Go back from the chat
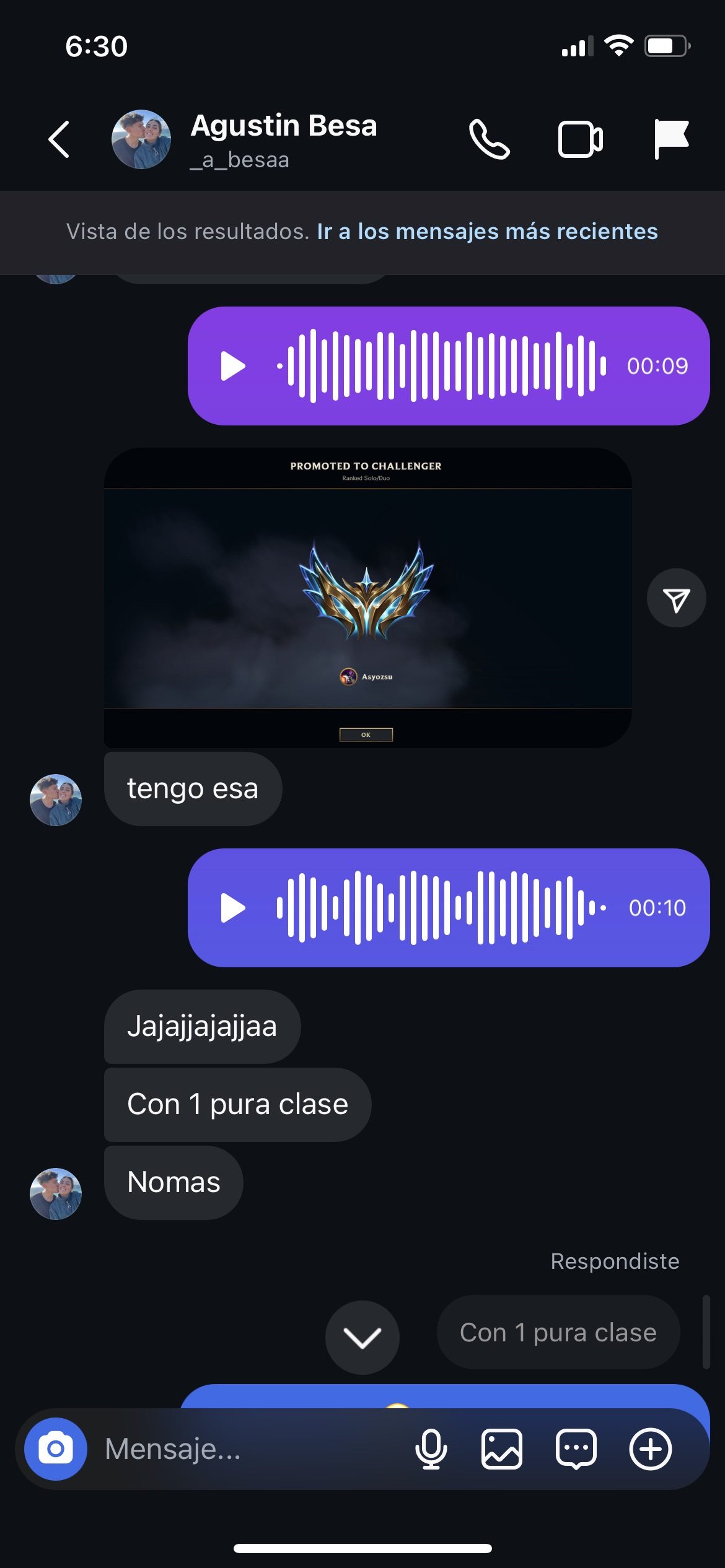Viewport: 725px width, 1568px height. (x=59, y=139)
